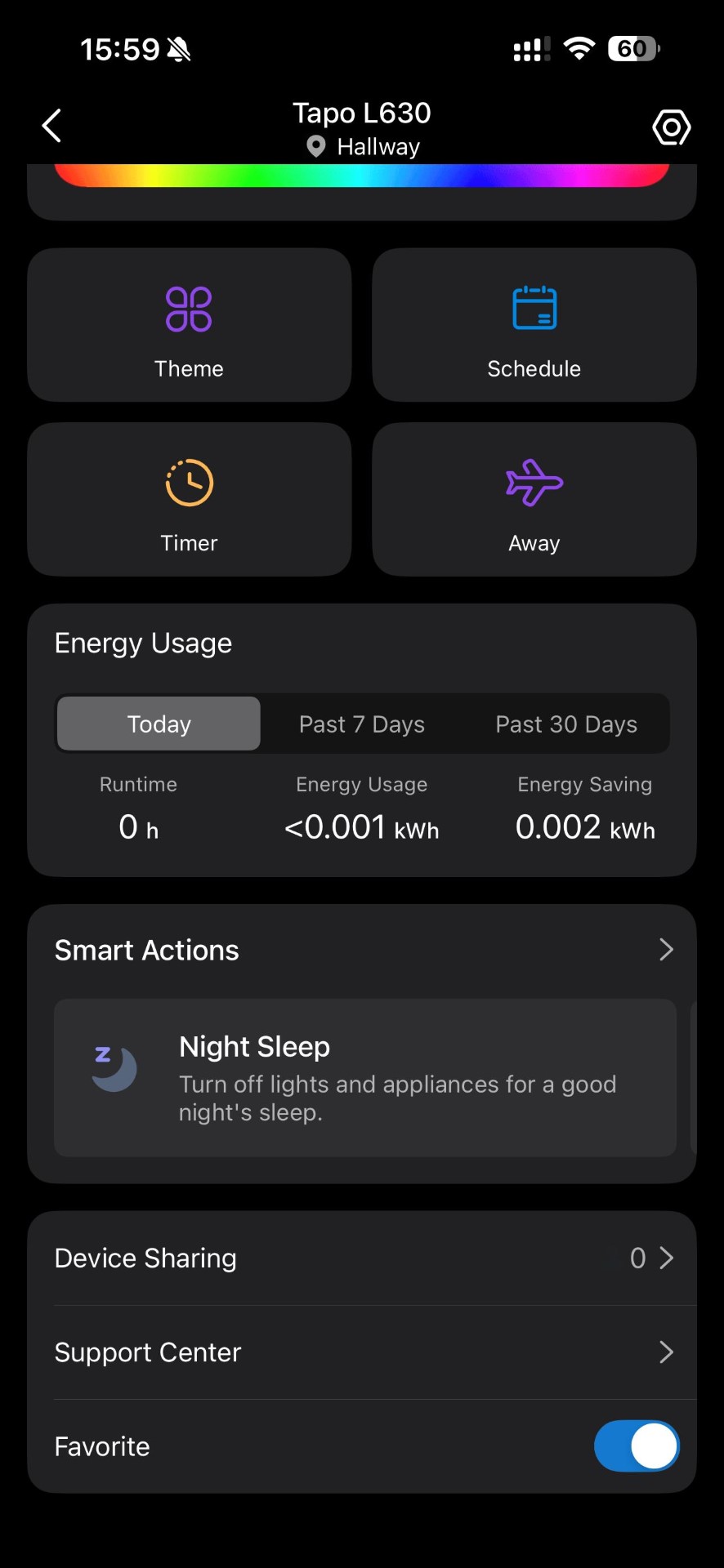Switch to Past 30 Days energy usage
Image resolution: width=724 pixels, height=1568 pixels.
[566, 724]
